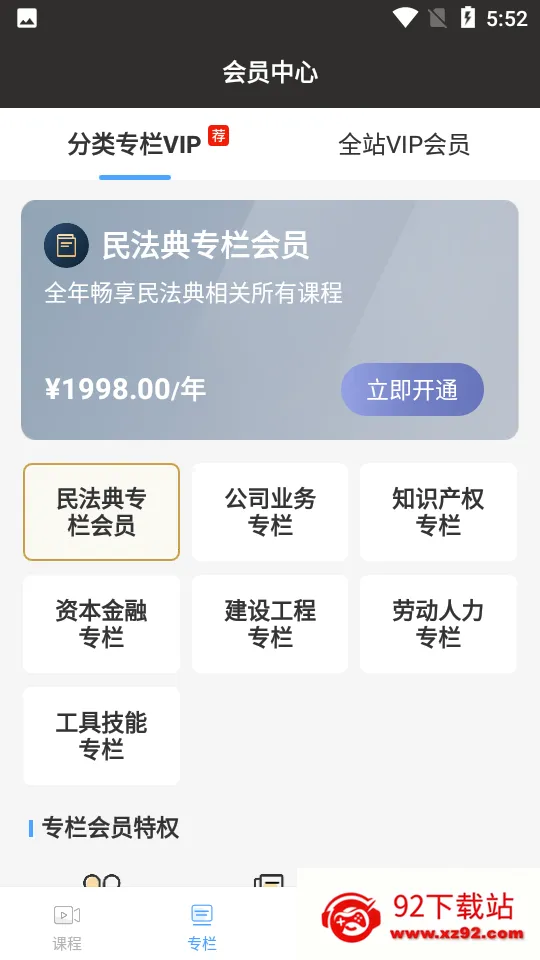Switch to the 全站VIP会员 tab
Viewport: 540px width, 960px height.
404,144
